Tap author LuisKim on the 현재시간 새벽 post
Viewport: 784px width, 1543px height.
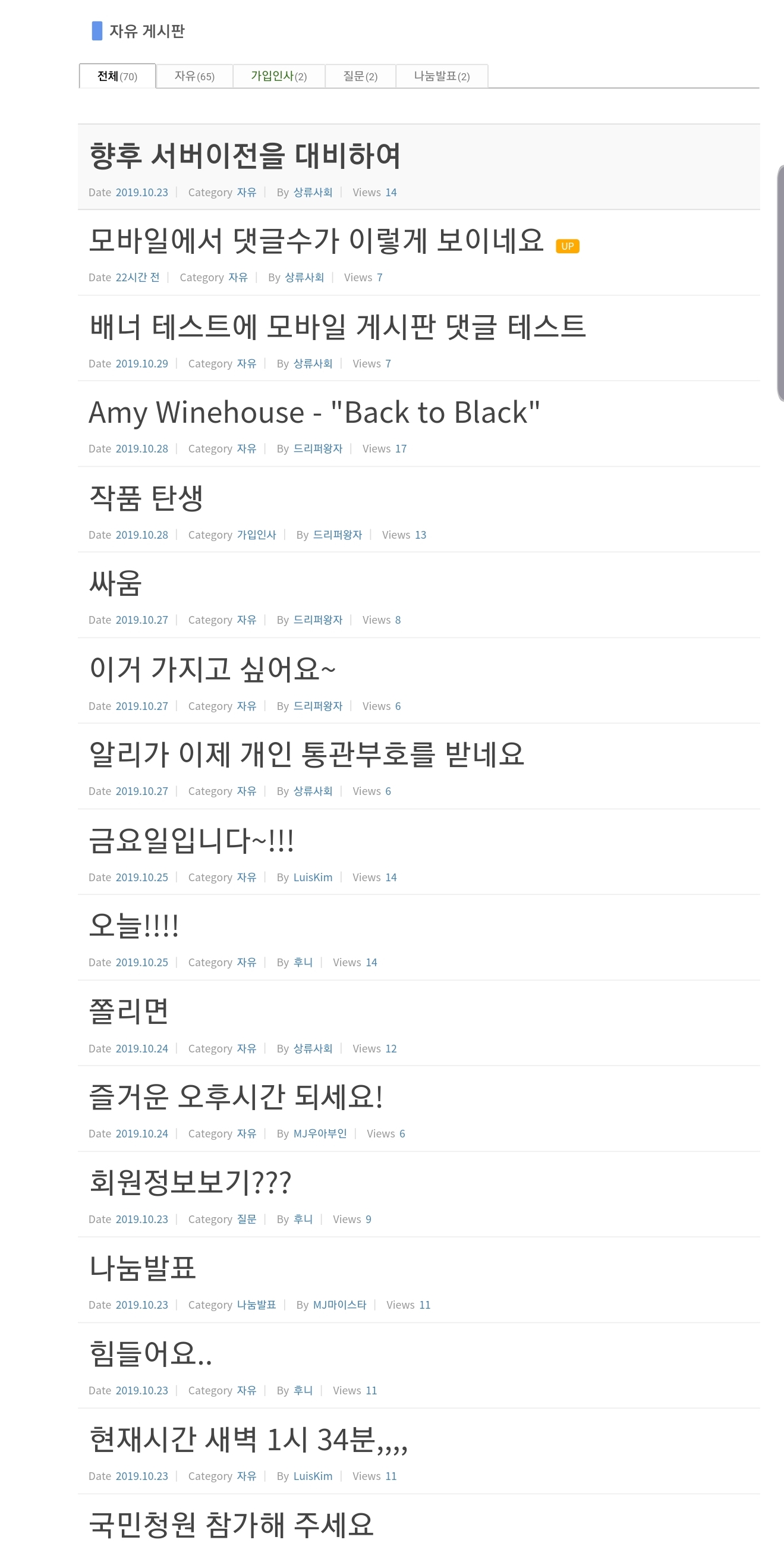click(313, 1476)
